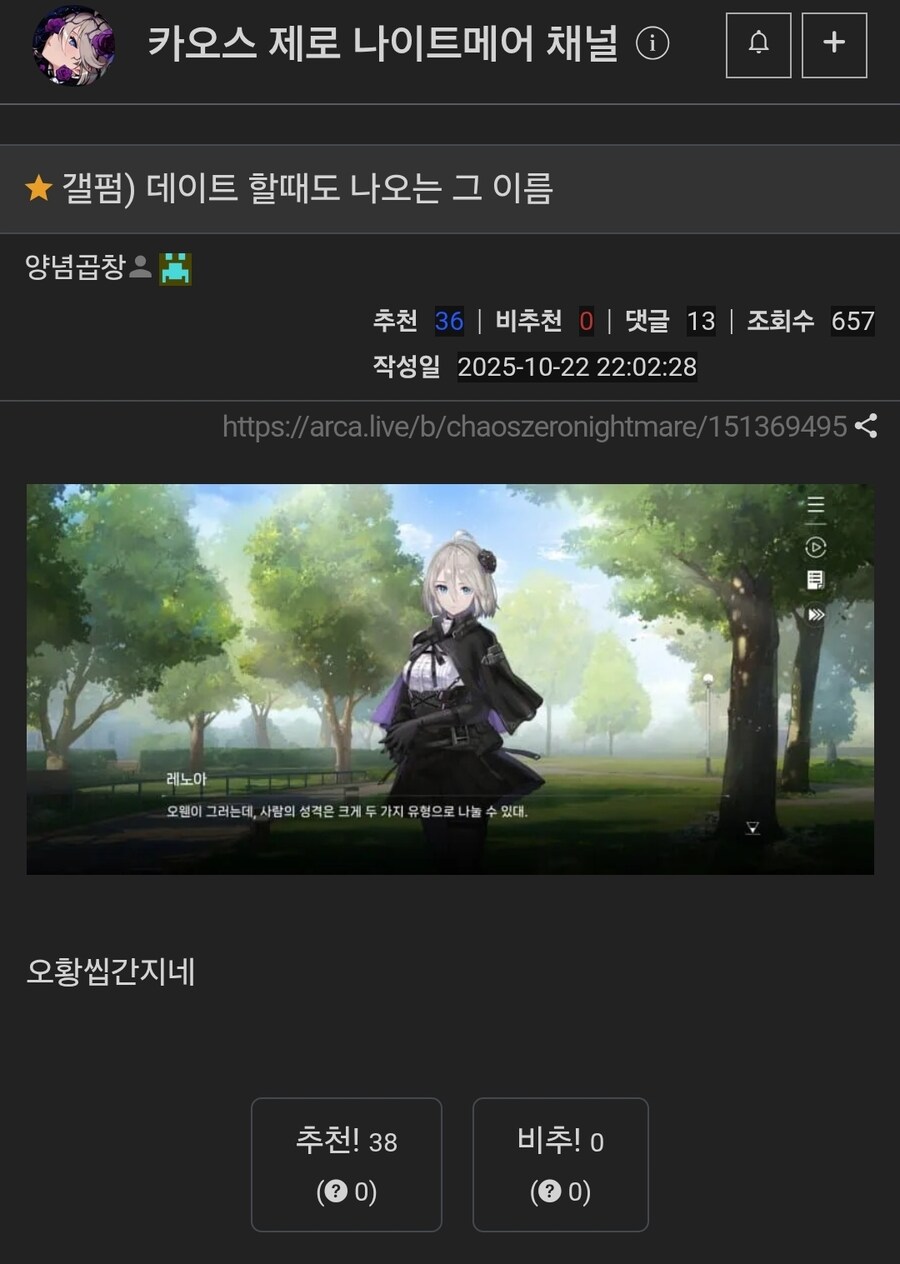
Task: Tap the plus button to subscribe
Action: coord(834,45)
